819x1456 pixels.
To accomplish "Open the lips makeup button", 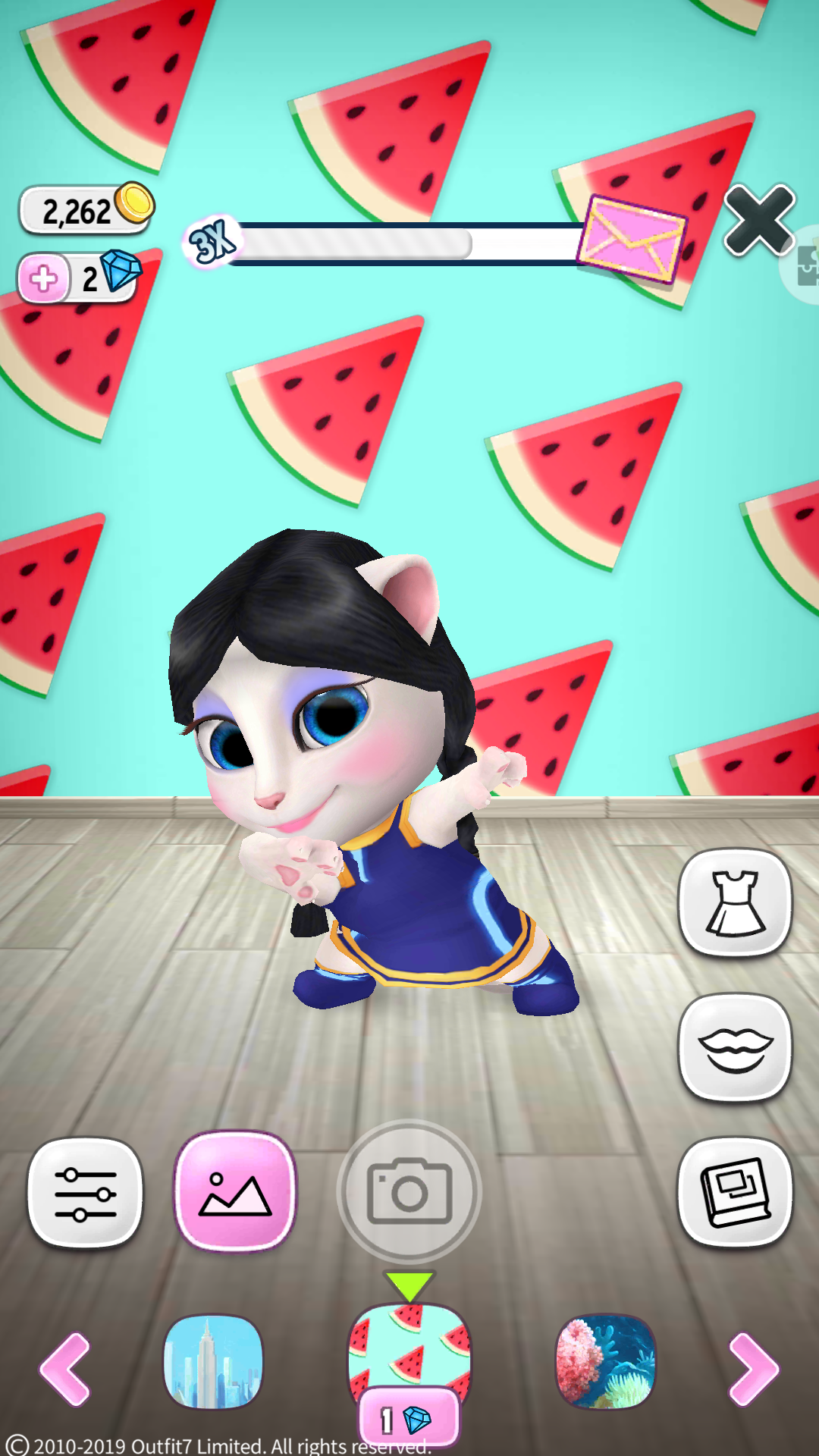I will (735, 1047).
